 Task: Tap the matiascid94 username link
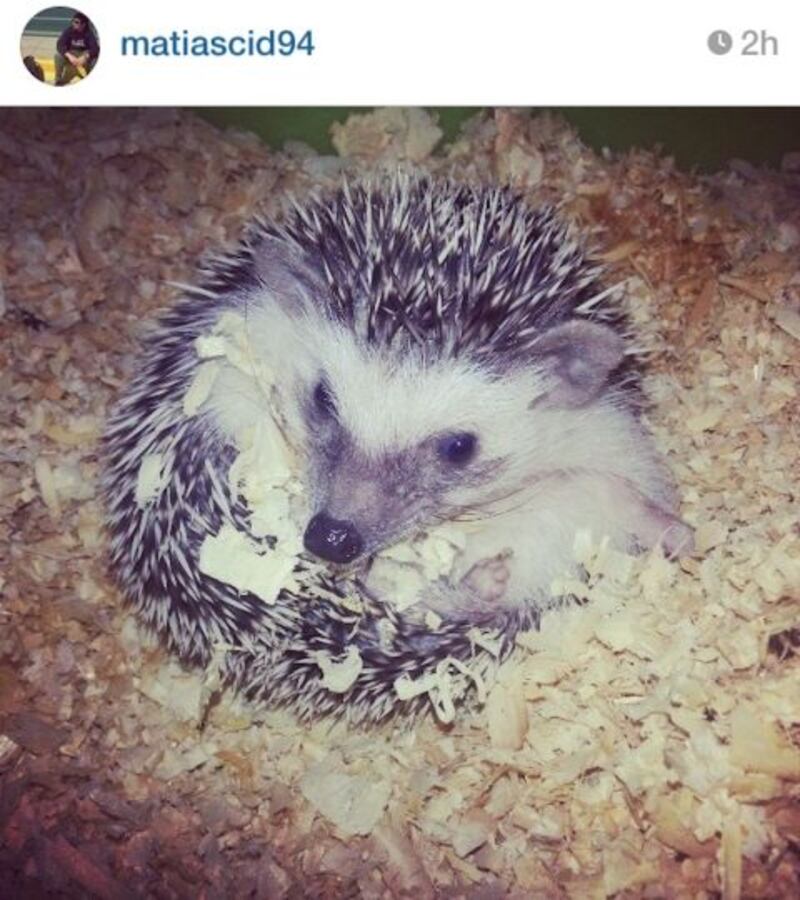217,43
